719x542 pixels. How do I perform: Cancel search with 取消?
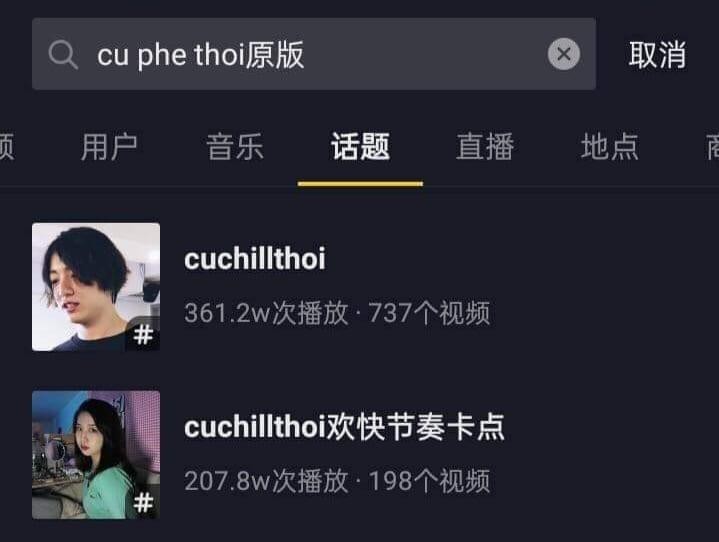coord(657,55)
